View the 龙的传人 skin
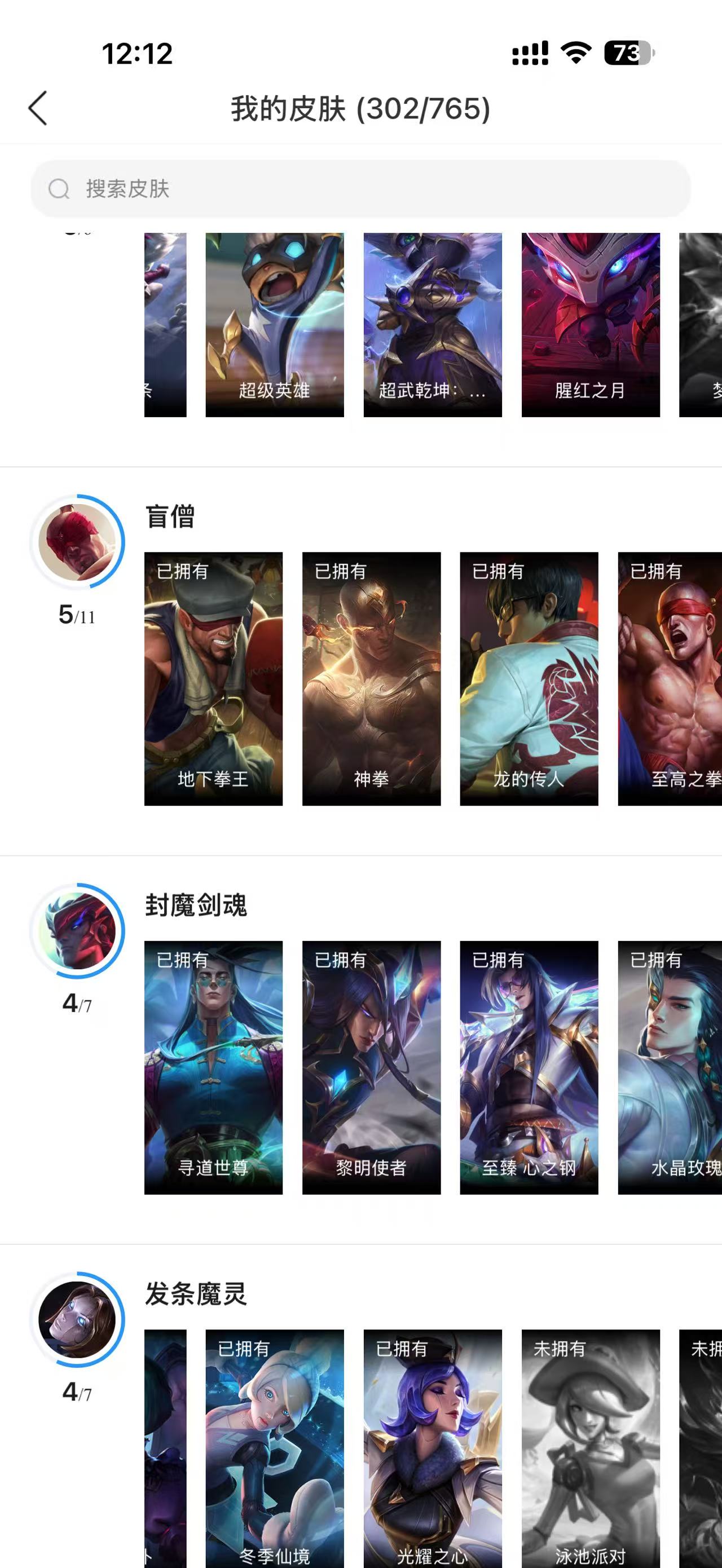722x1568 pixels. (529, 678)
